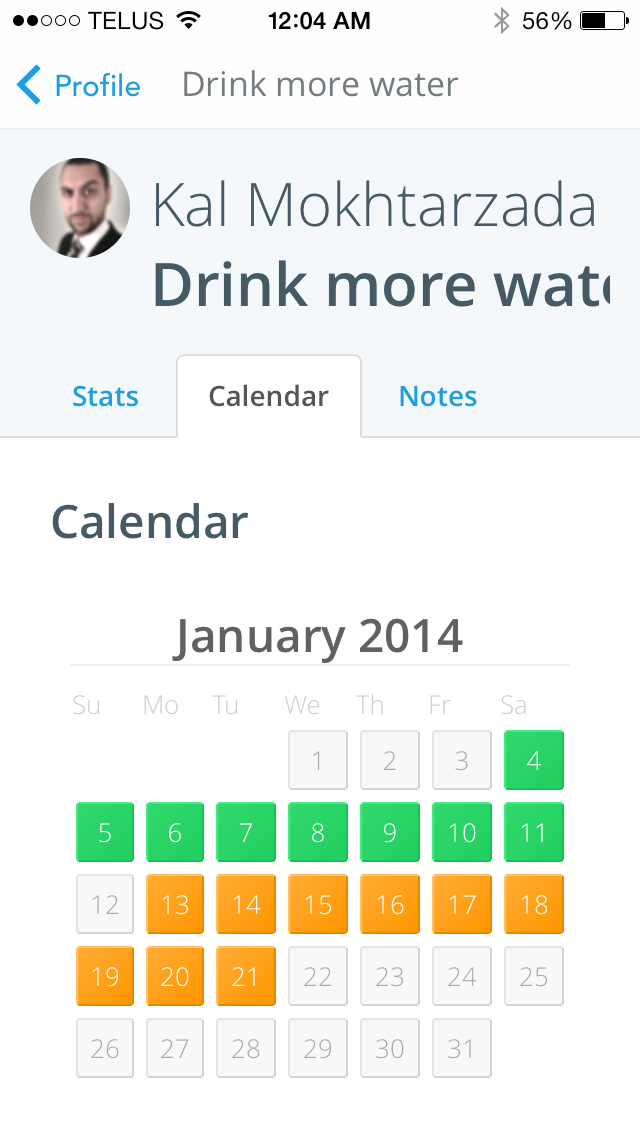Select January 1 on the calendar
Image resolution: width=640 pixels, height=1136 pixels.
point(318,760)
